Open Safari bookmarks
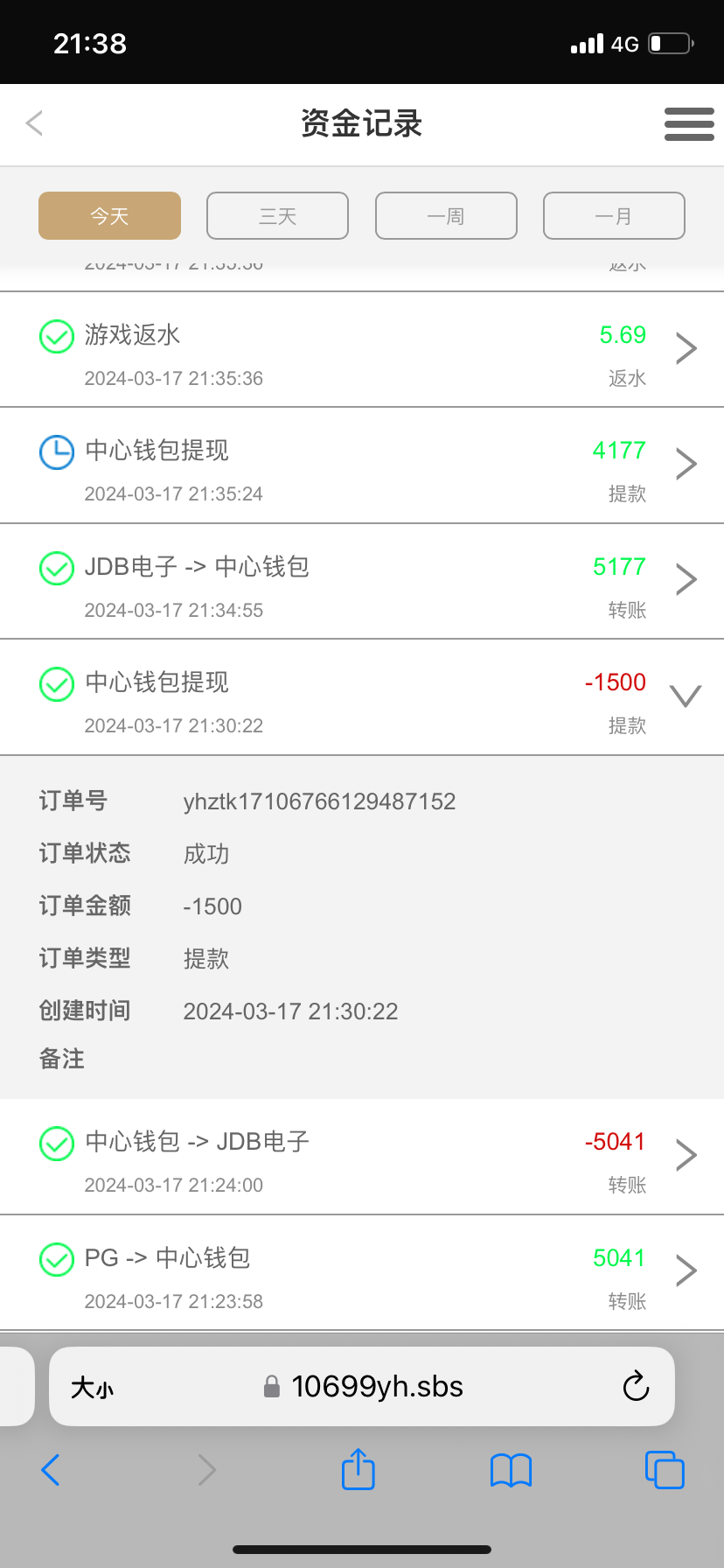 pyautogui.click(x=511, y=1470)
